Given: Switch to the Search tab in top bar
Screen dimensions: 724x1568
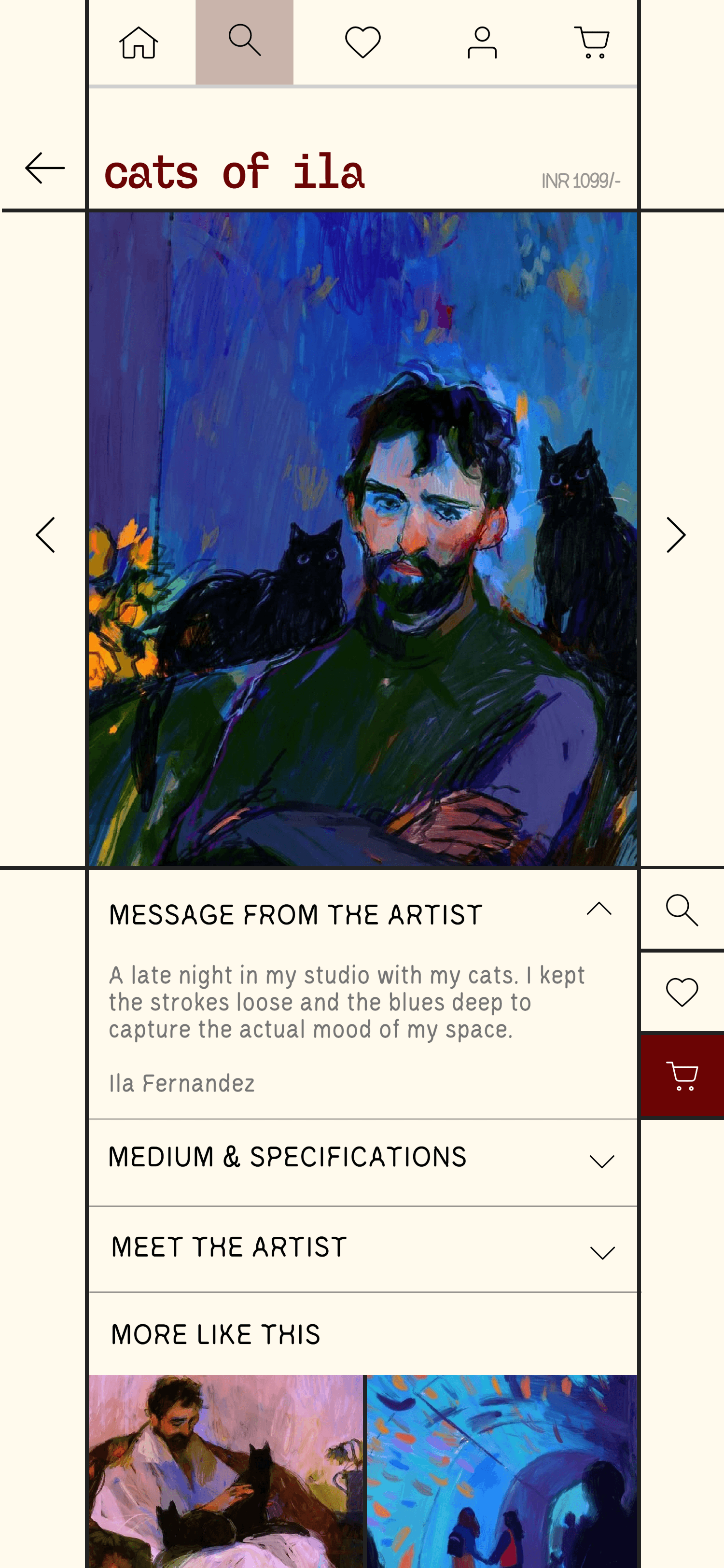Looking at the screenshot, I should (x=245, y=42).
